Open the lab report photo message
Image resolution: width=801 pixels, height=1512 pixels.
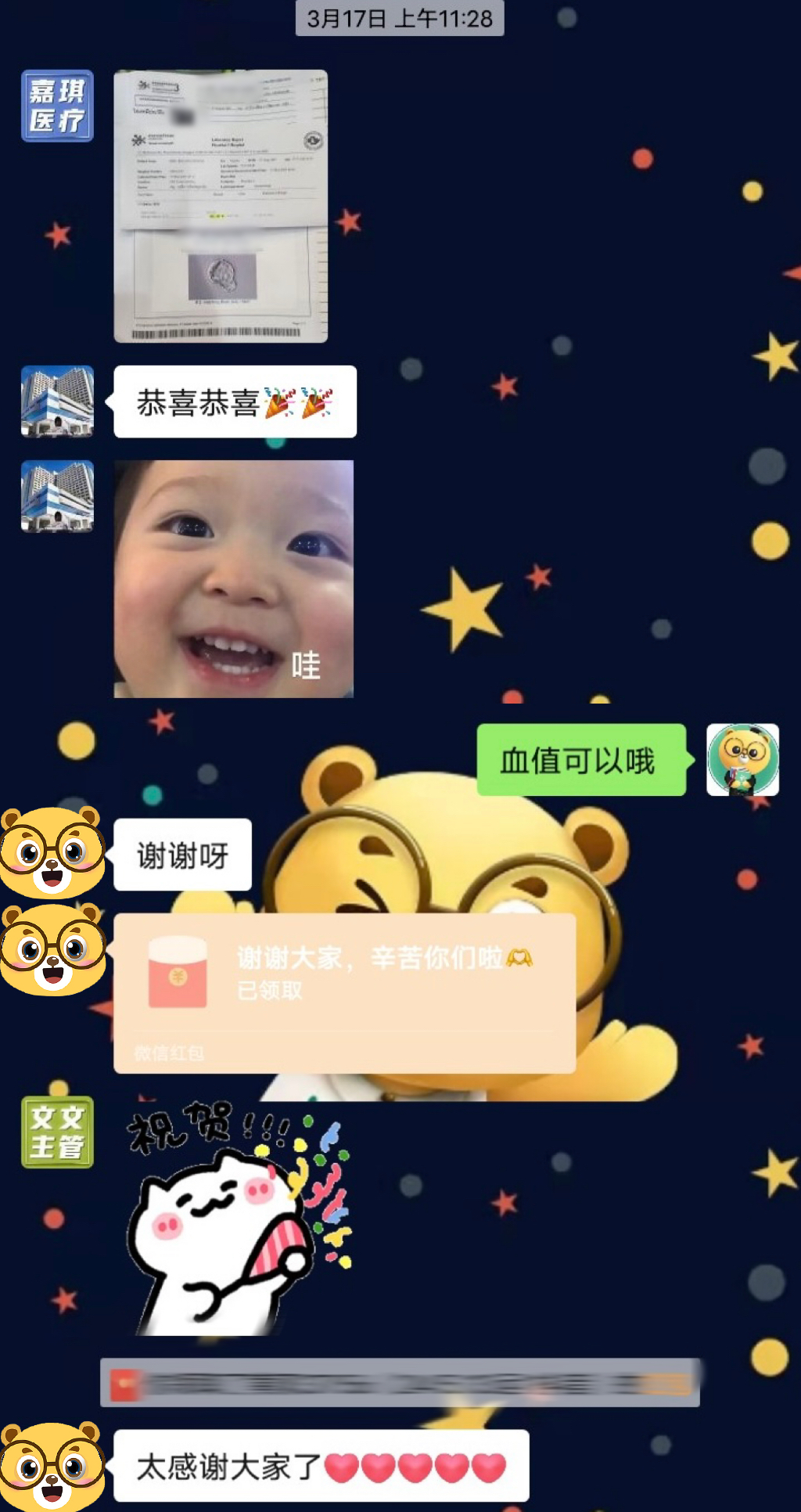[221, 206]
